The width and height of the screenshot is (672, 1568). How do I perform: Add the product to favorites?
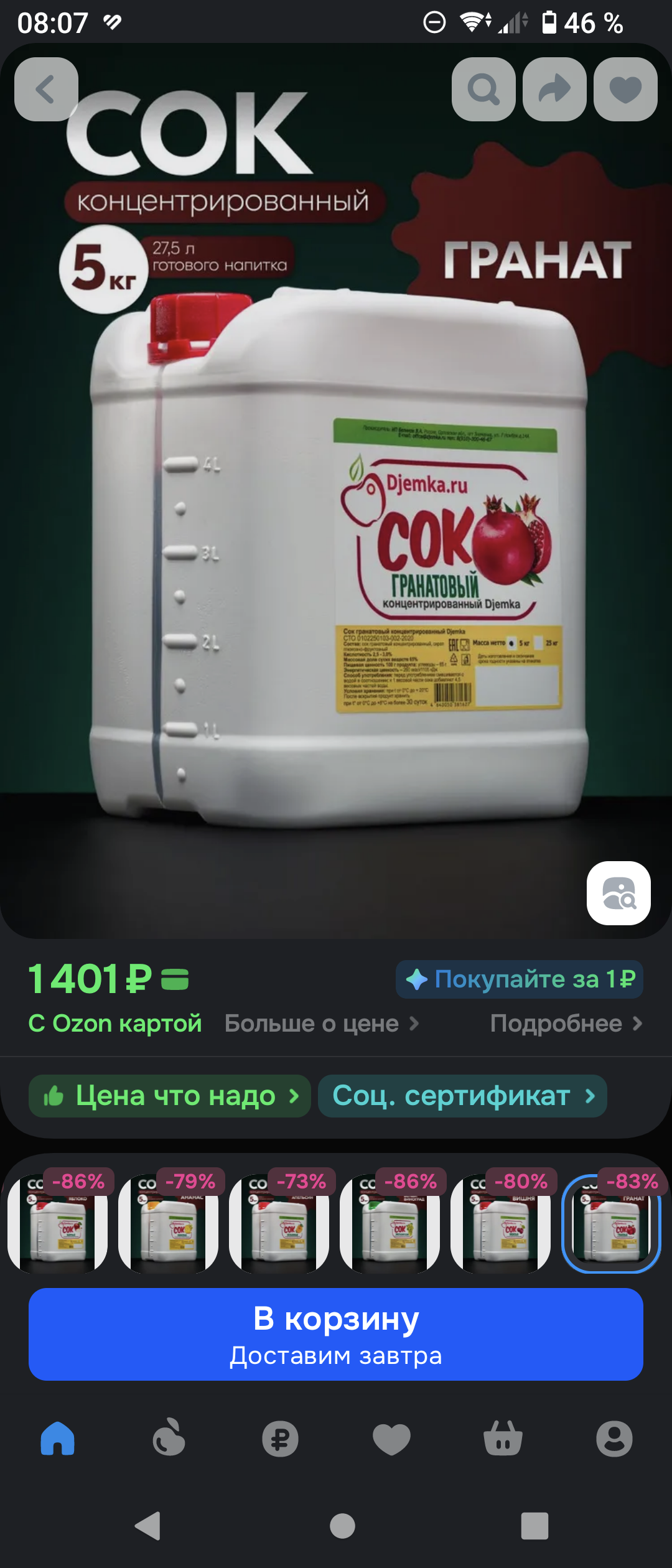click(x=625, y=89)
